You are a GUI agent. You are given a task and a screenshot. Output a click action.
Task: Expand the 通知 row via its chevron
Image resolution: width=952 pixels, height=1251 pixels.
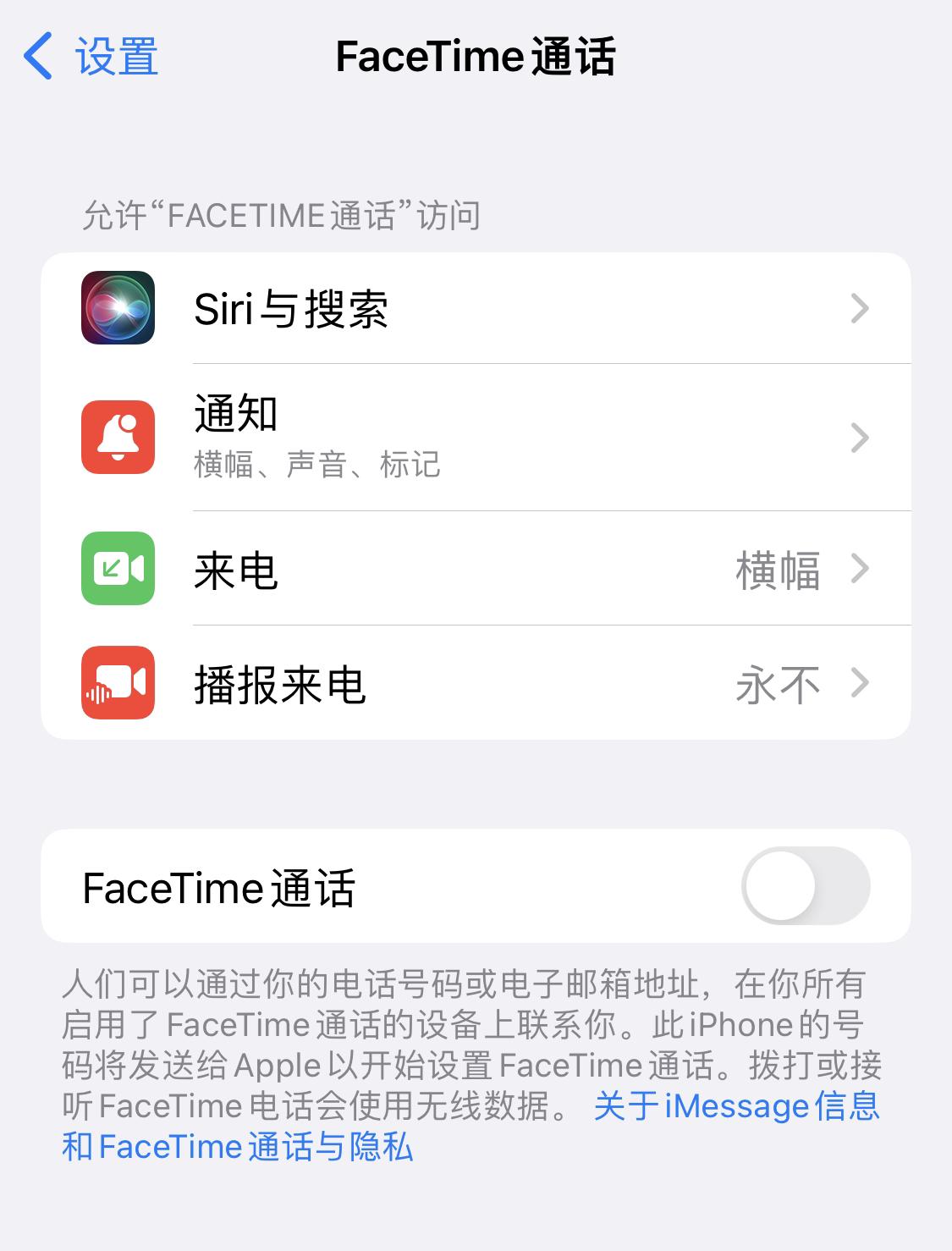[x=861, y=437]
